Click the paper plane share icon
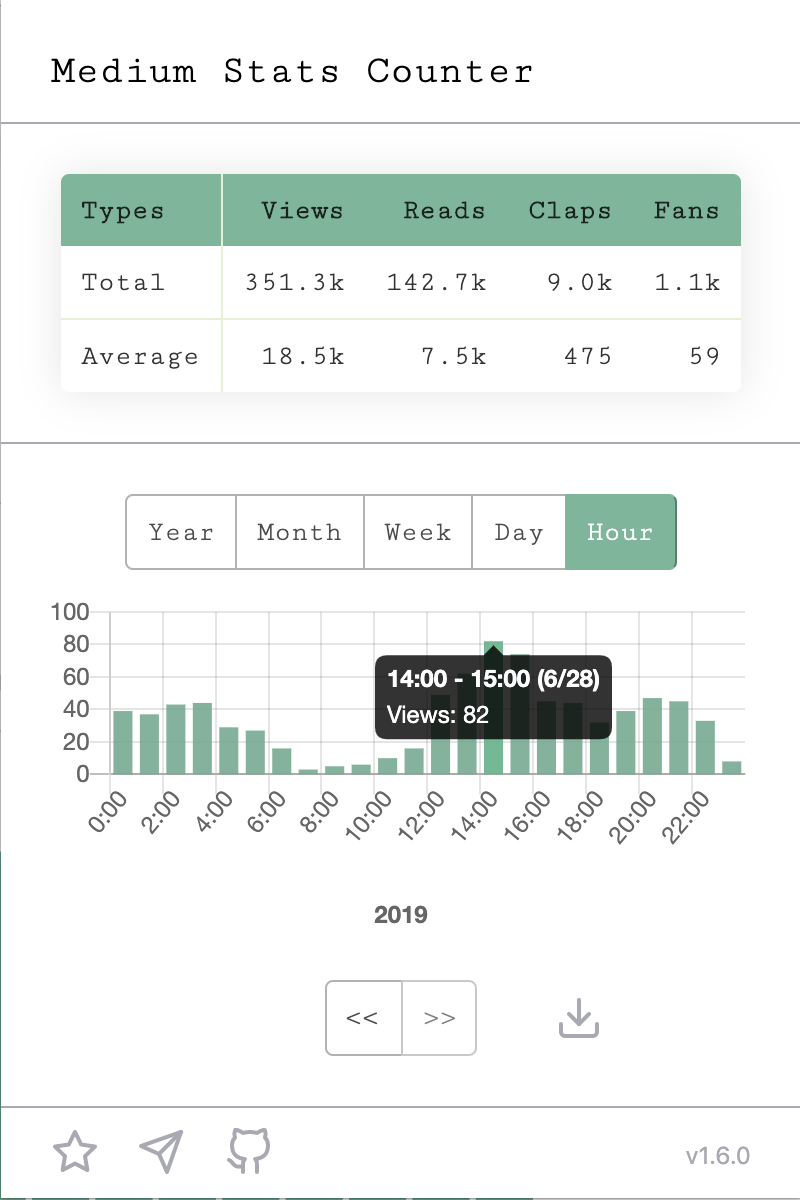Image resolution: width=800 pixels, height=1200 pixels. pos(161,1150)
